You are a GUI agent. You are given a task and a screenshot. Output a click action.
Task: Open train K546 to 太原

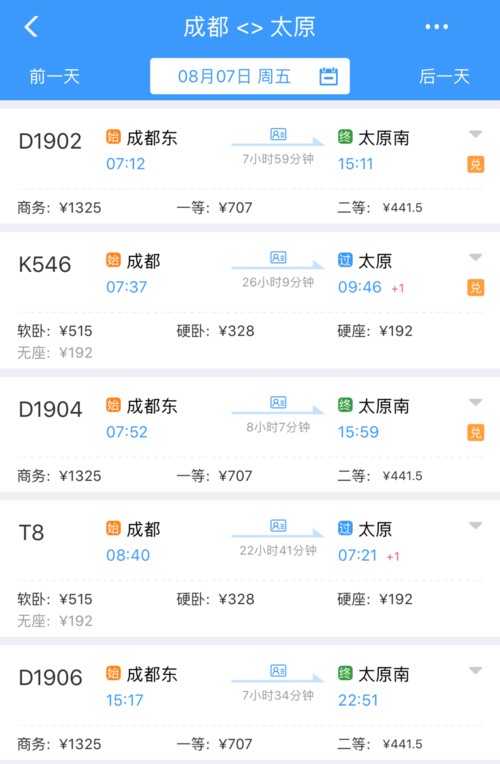click(250, 300)
